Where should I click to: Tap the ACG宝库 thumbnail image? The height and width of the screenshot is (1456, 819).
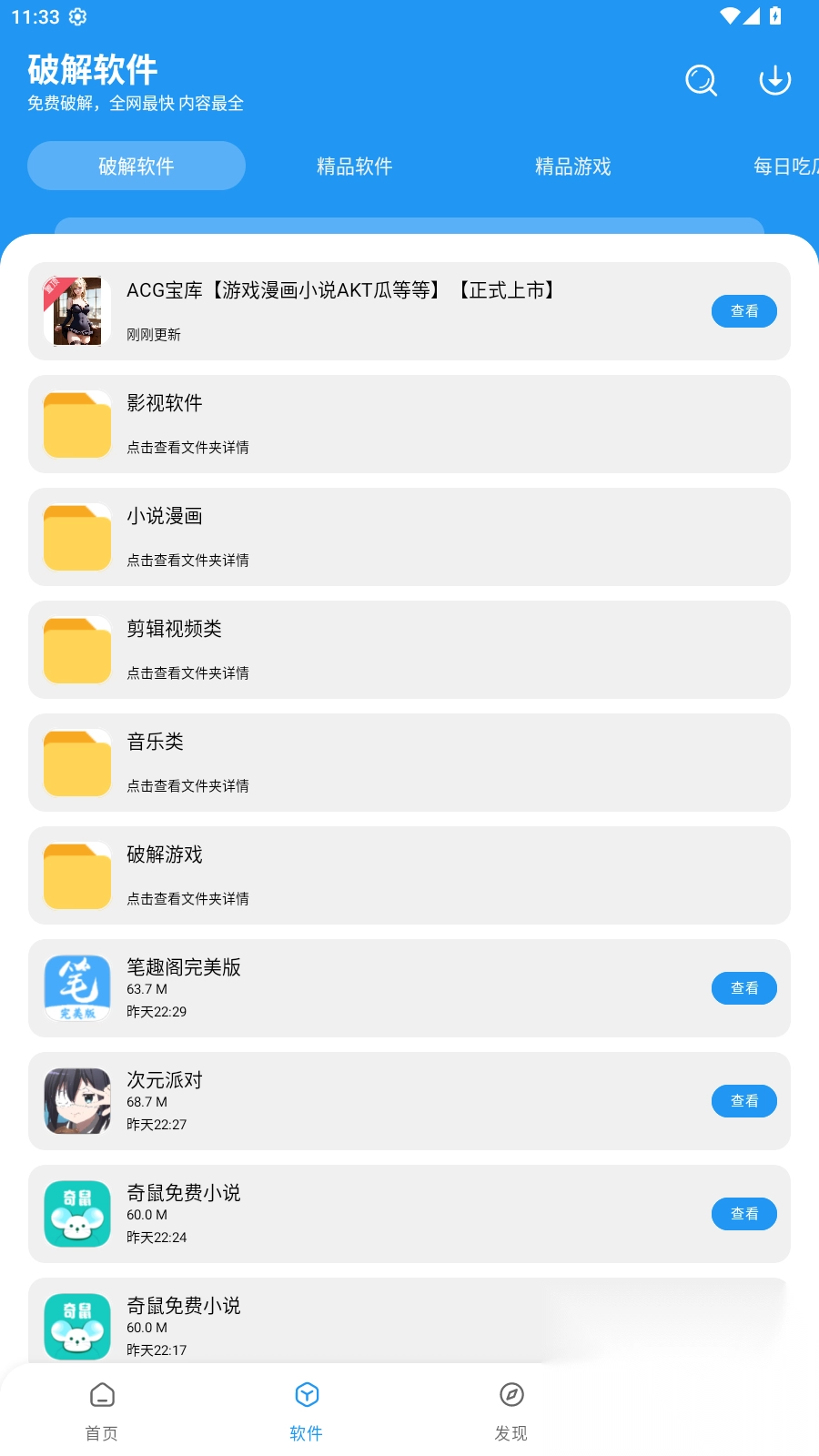(77, 310)
